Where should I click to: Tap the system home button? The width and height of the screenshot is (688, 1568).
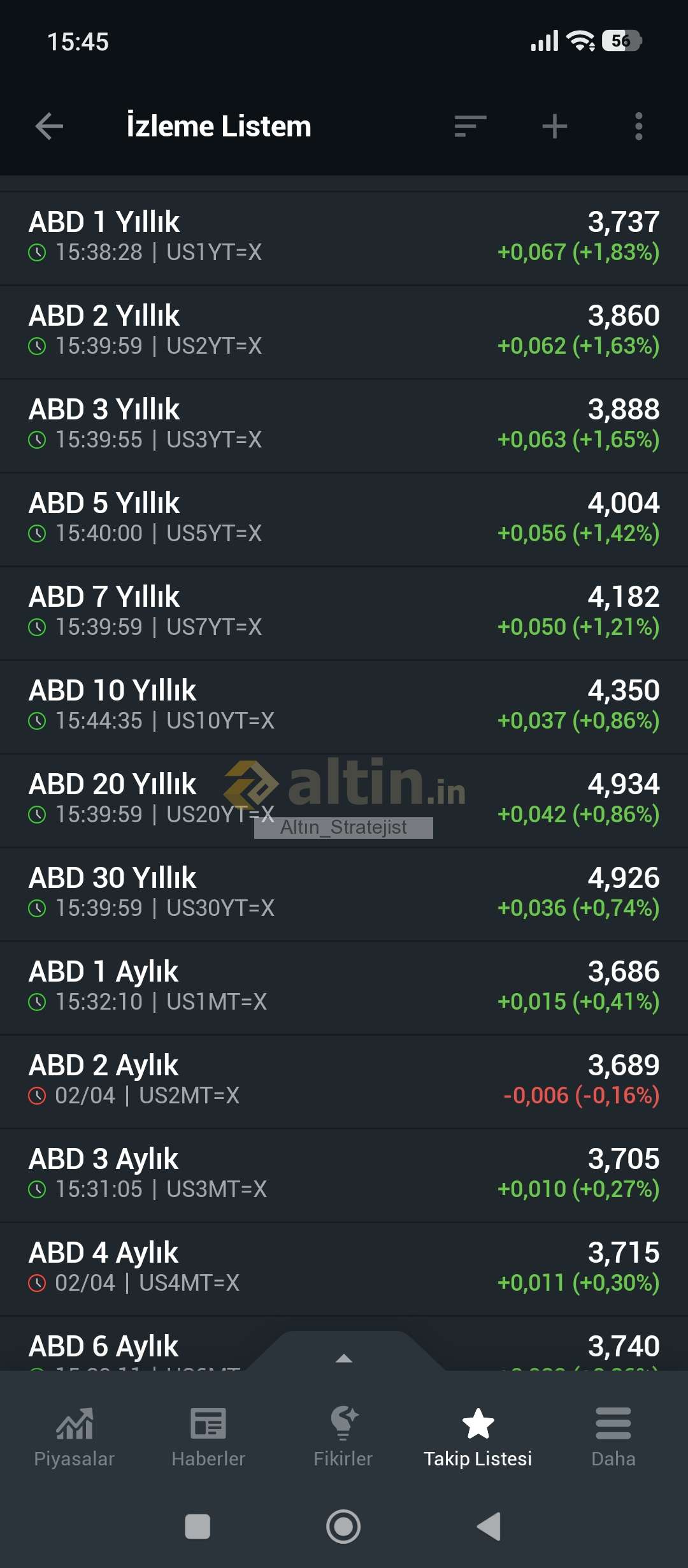(343, 1527)
